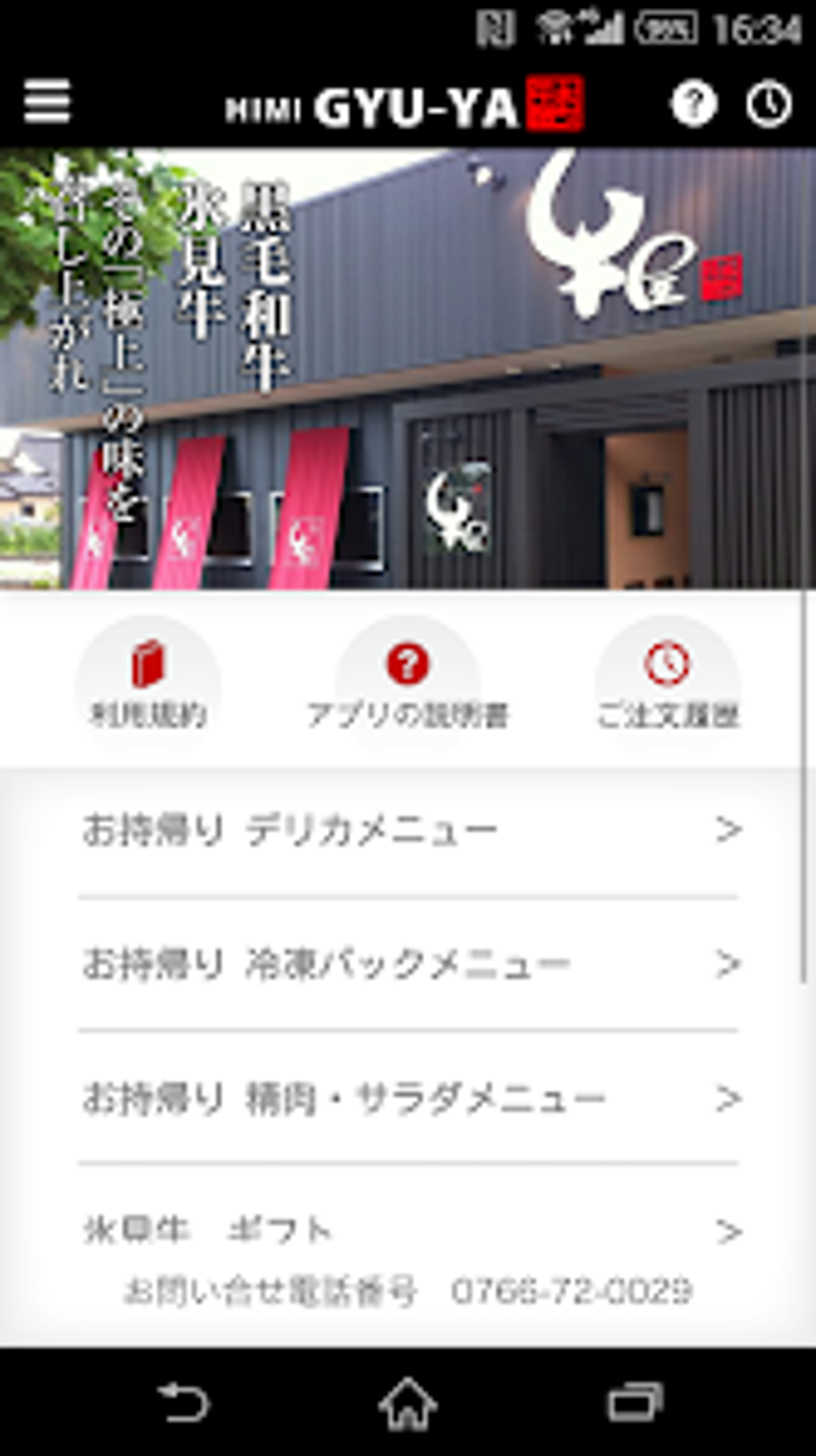Open the hamburger drawer menu
The height and width of the screenshot is (1456, 816).
(47, 102)
